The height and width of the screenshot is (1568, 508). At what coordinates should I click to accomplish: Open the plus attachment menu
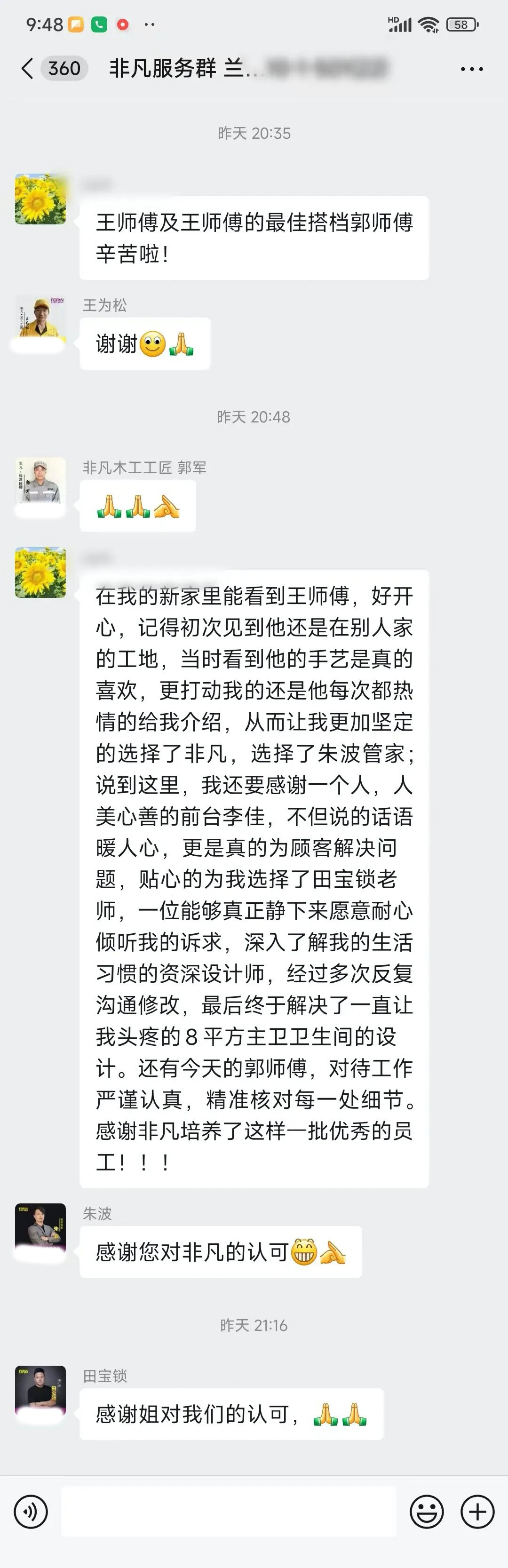[477, 1512]
